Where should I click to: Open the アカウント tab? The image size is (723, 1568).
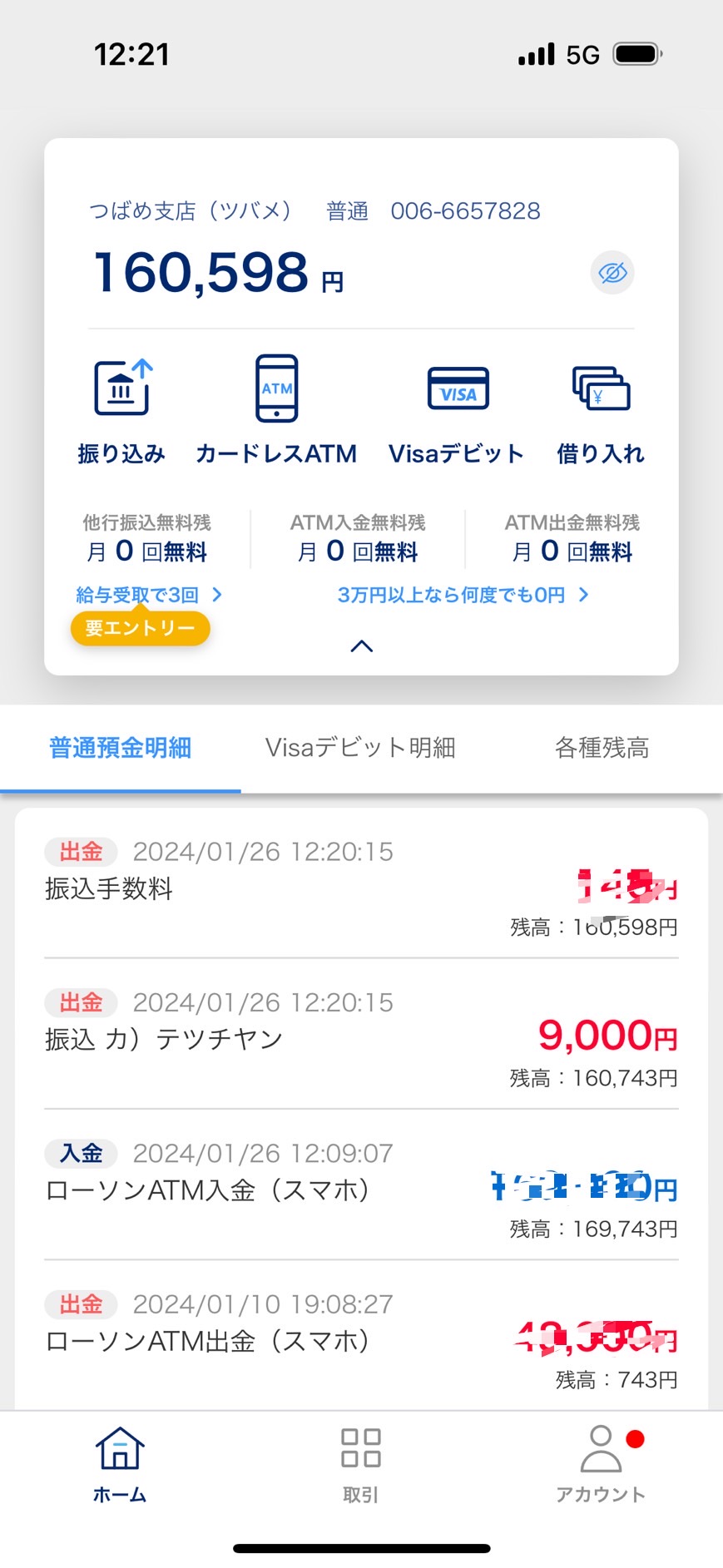(x=601, y=1465)
